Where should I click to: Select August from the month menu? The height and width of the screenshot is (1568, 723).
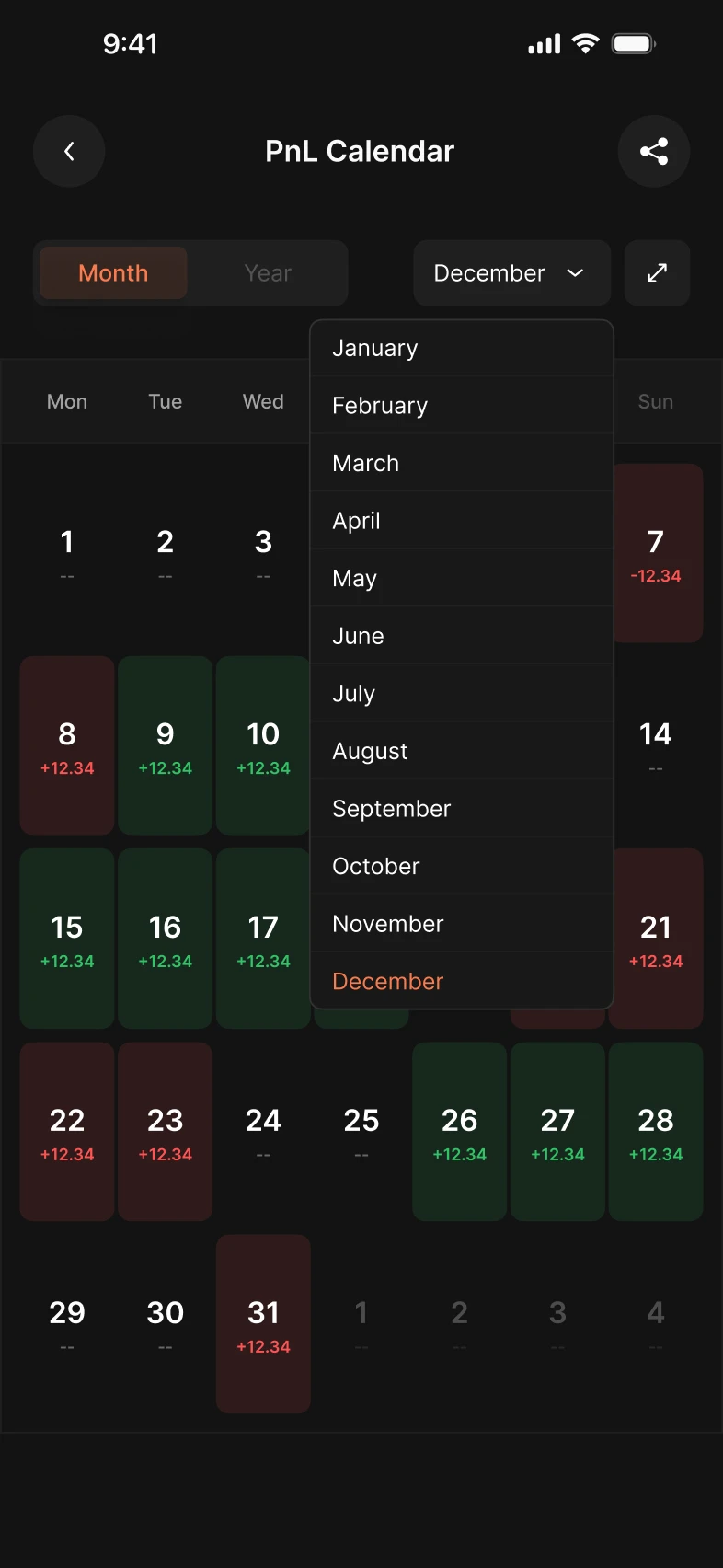coord(461,751)
